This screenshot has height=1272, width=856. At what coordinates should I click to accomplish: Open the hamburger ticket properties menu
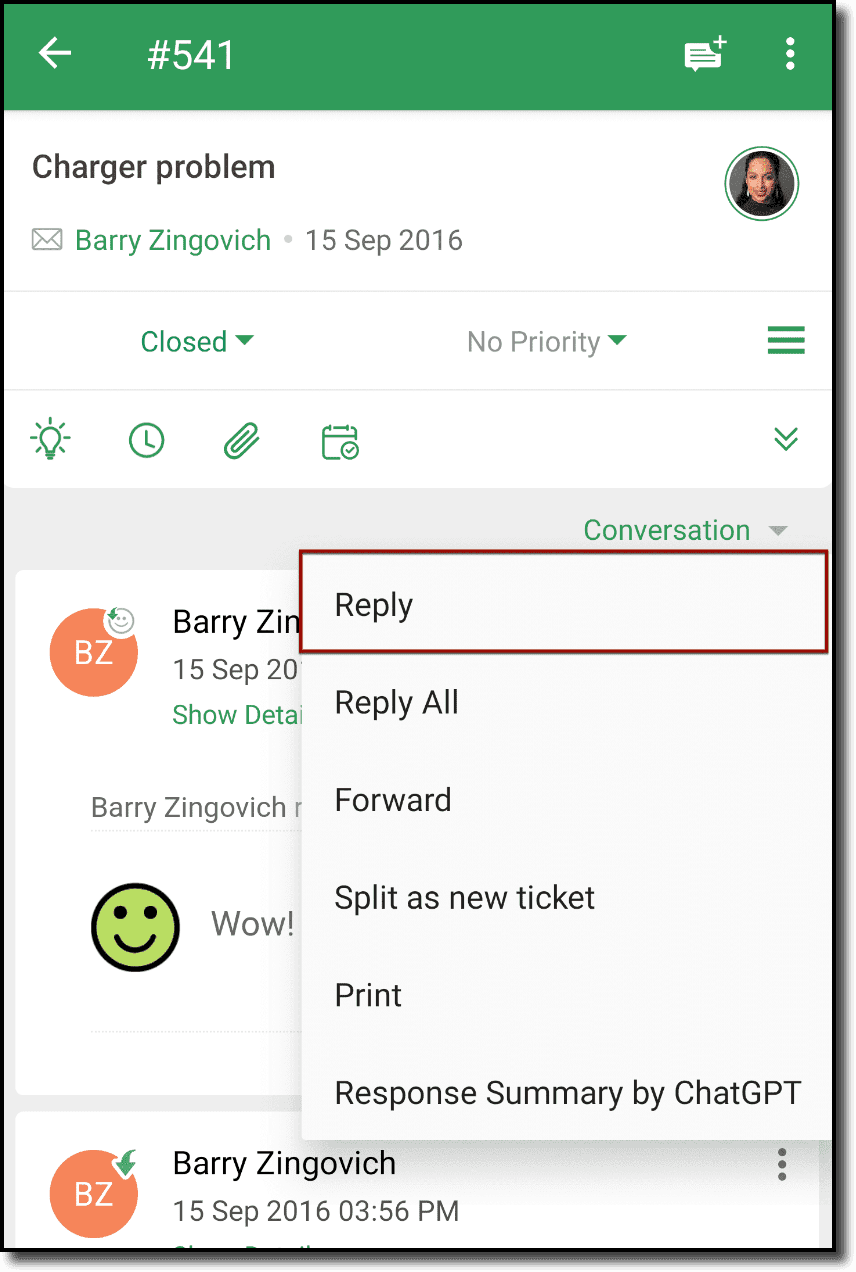click(x=786, y=342)
